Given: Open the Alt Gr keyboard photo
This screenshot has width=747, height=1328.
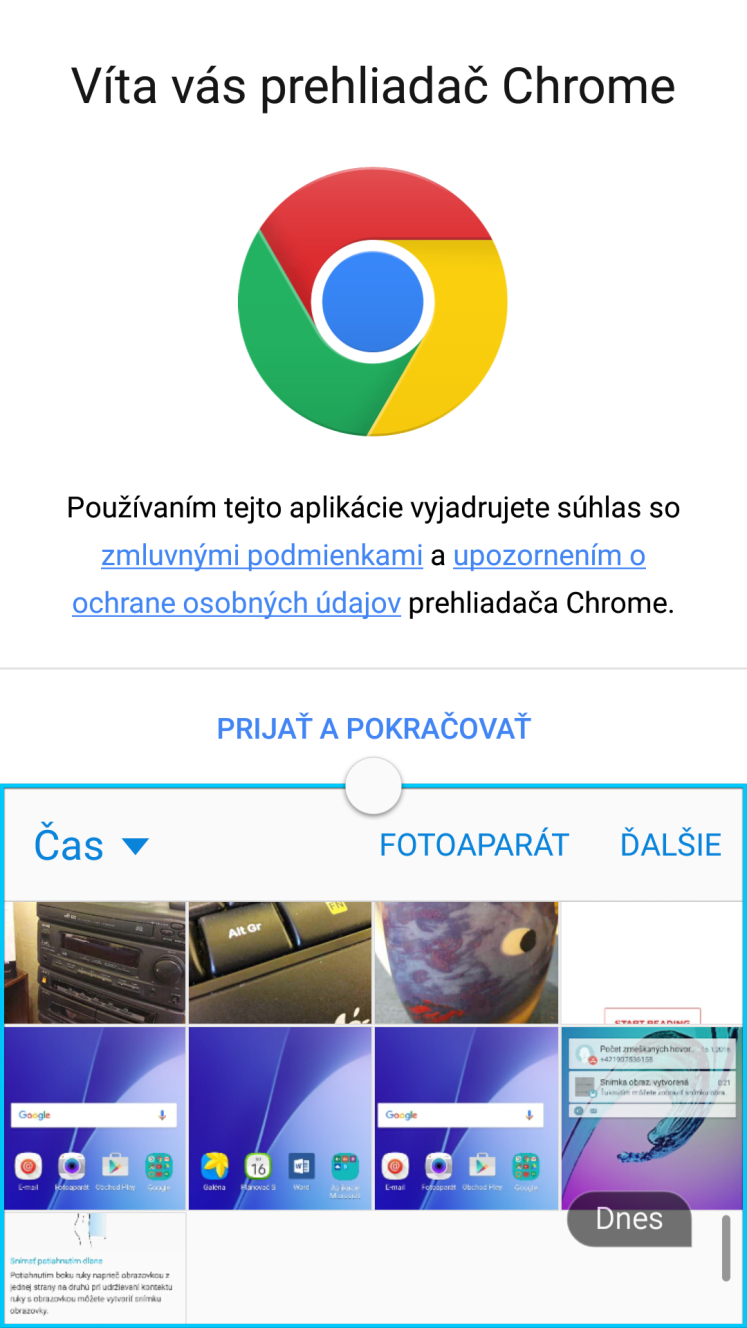Looking at the screenshot, I should click(280, 962).
